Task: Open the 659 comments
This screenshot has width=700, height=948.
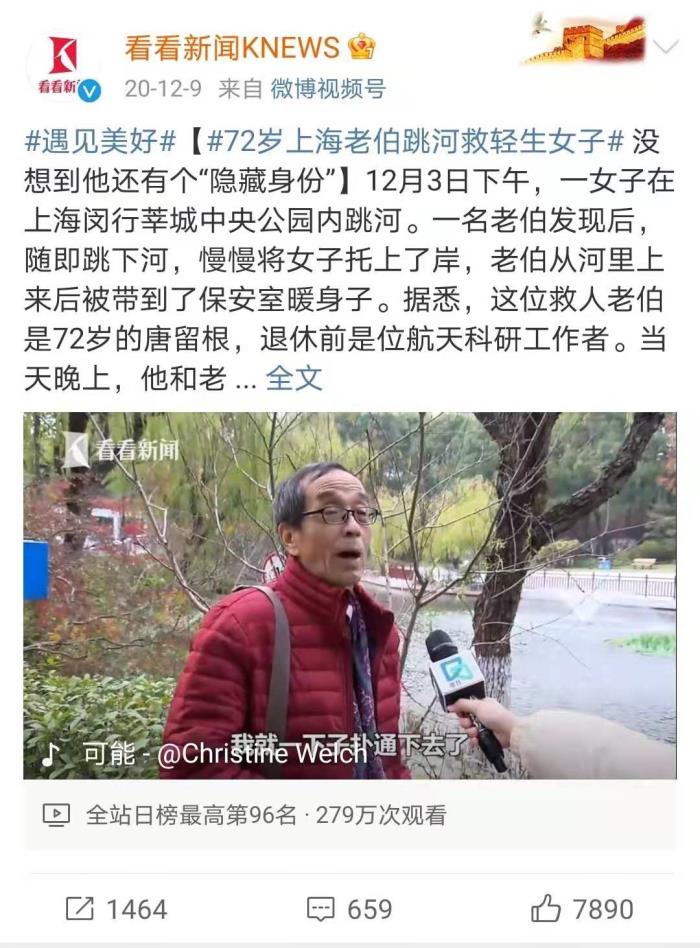Action: pyautogui.click(x=349, y=908)
